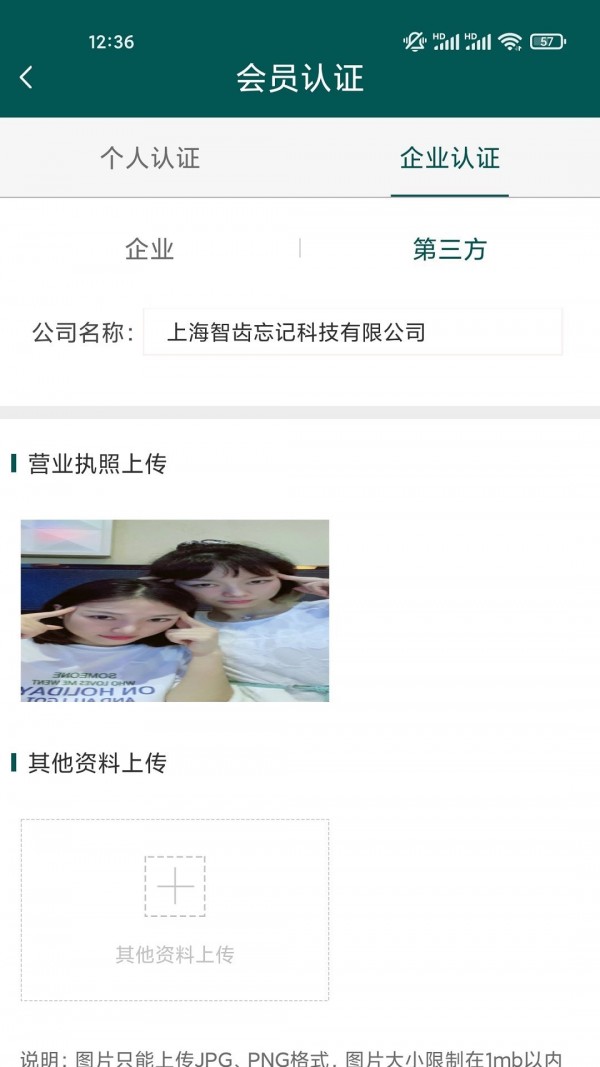Choose the 企业 sub-tab
600x1067 pixels.
[150, 249]
